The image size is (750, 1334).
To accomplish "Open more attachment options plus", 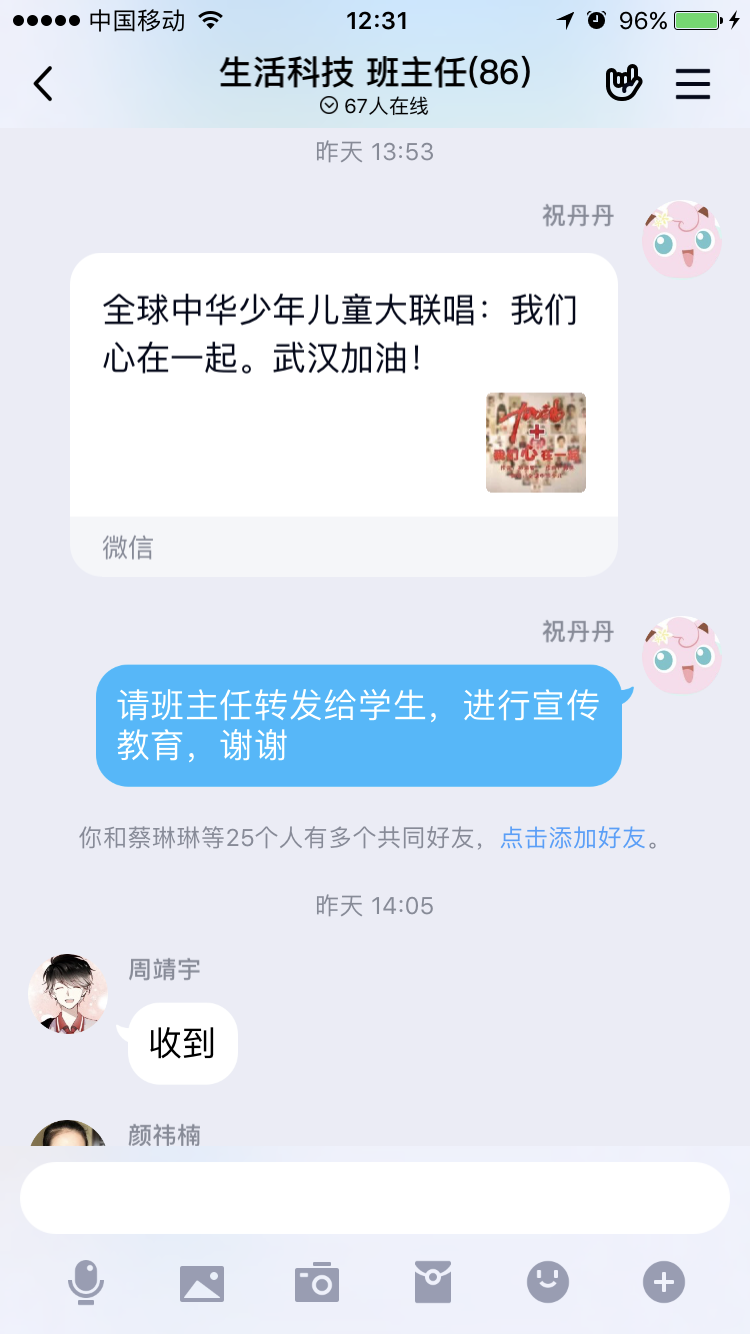I will 664,1282.
